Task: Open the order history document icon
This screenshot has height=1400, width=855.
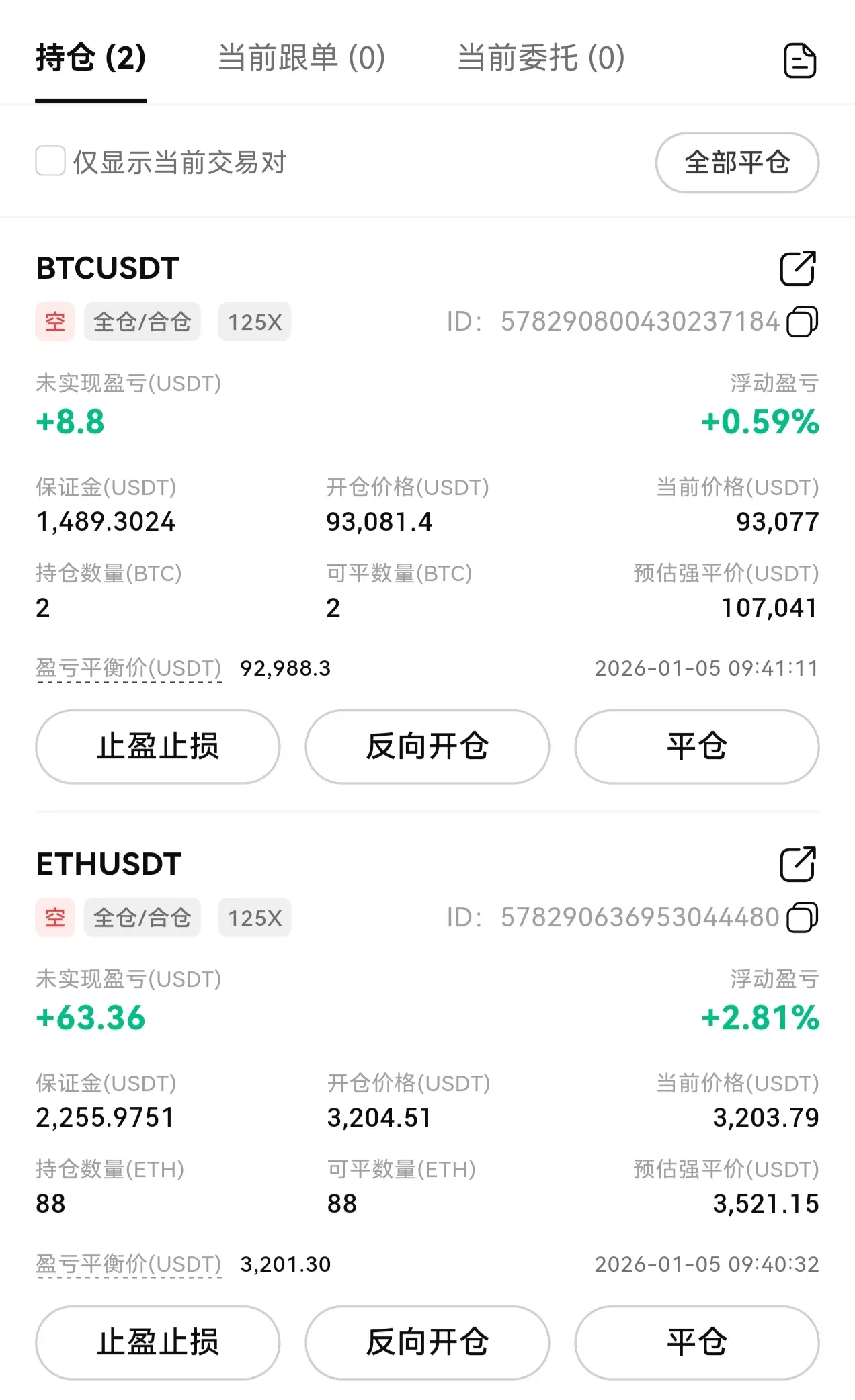Action: [800, 61]
